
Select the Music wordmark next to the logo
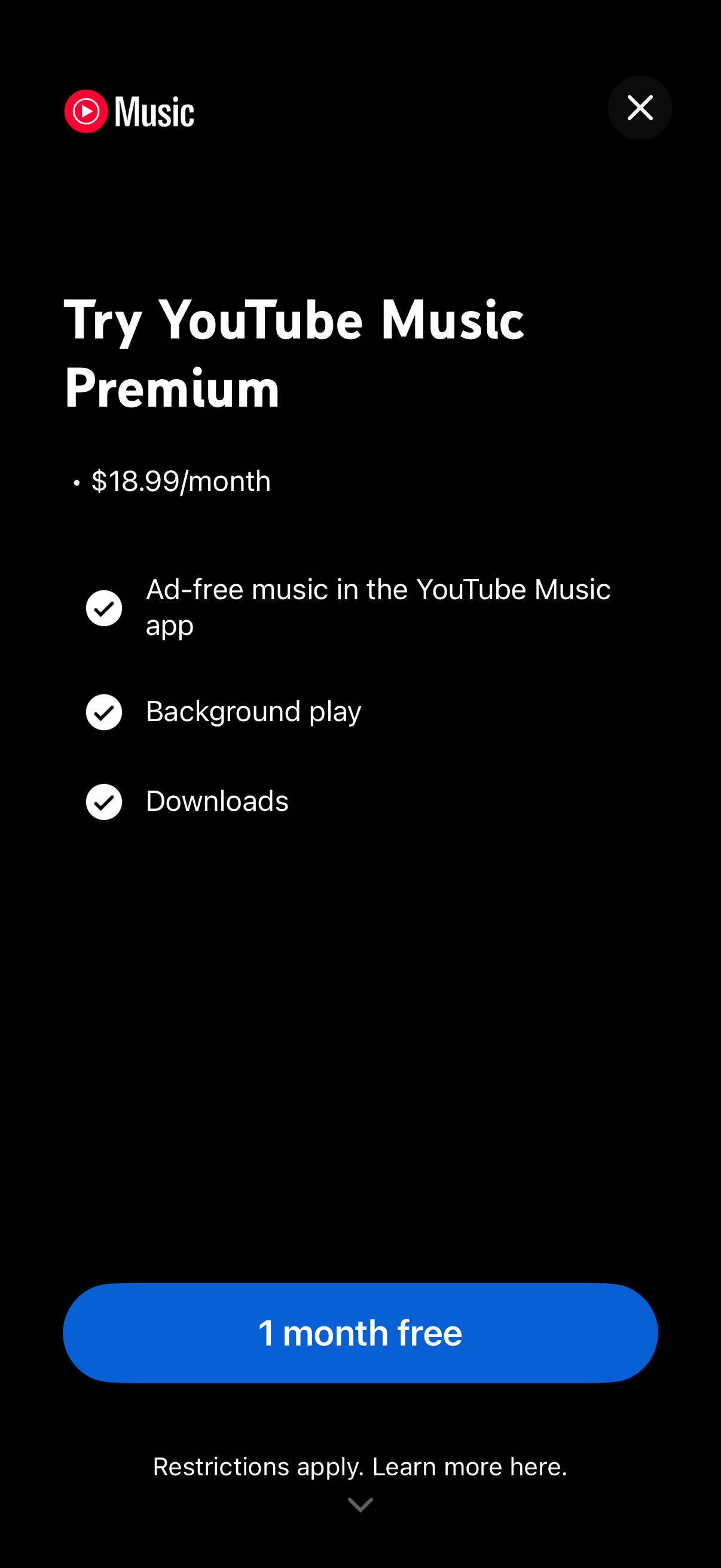coord(154,109)
